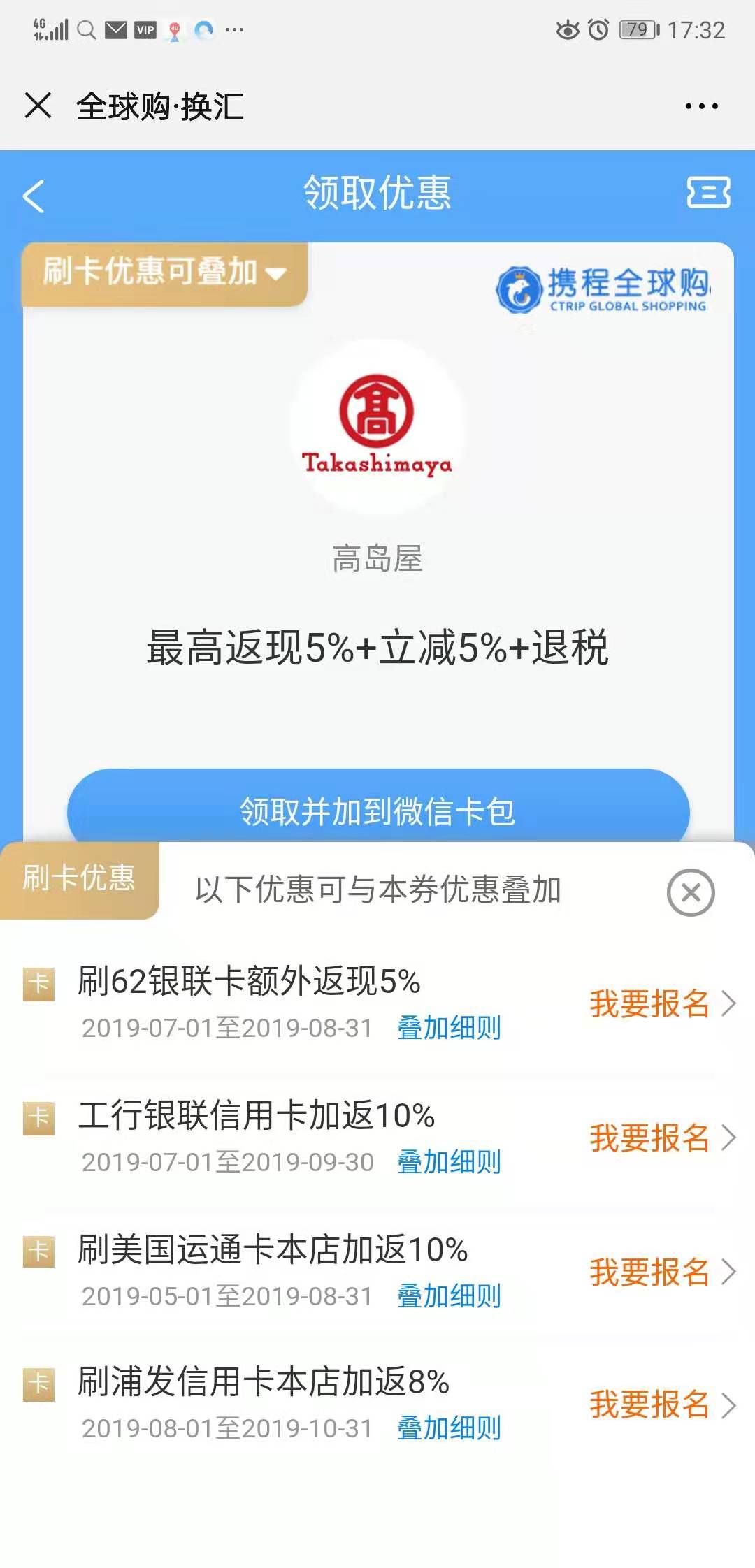Tap the back chevron on 领取优惠 page
The image size is (755, 1568).
coord(34,196)
